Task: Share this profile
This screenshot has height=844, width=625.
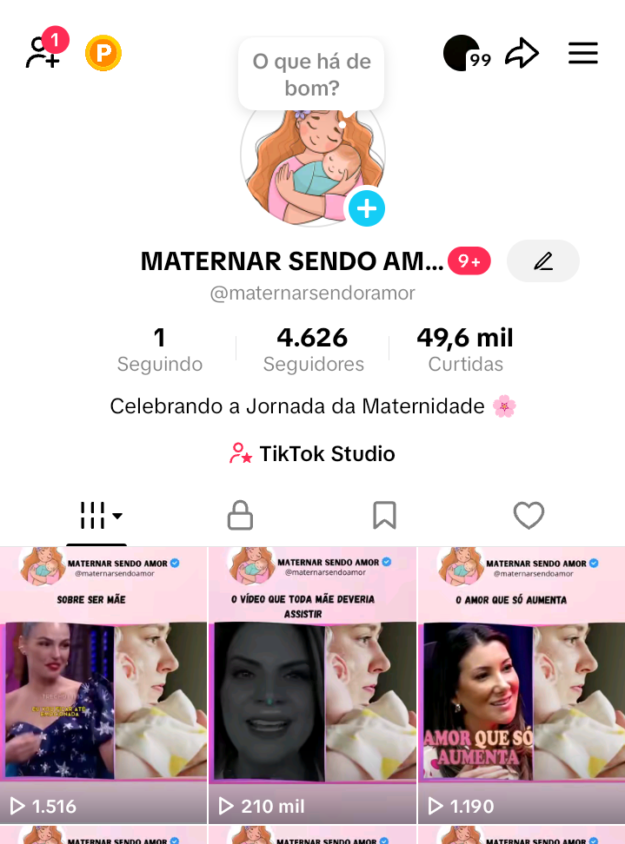Action: 522,53
